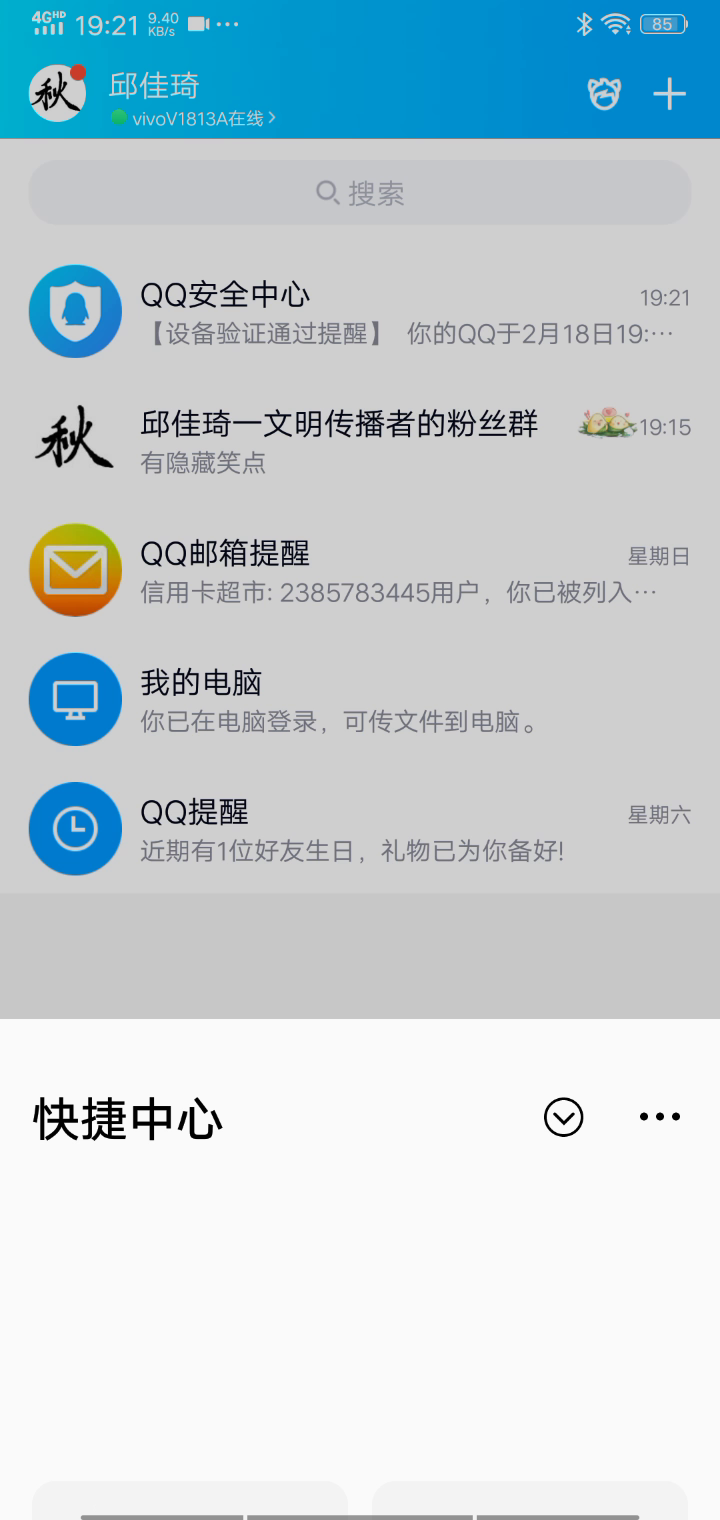720x1520 pixels.
Task: Open the QQ安全中心 conversation
Action: click(360, 311)
